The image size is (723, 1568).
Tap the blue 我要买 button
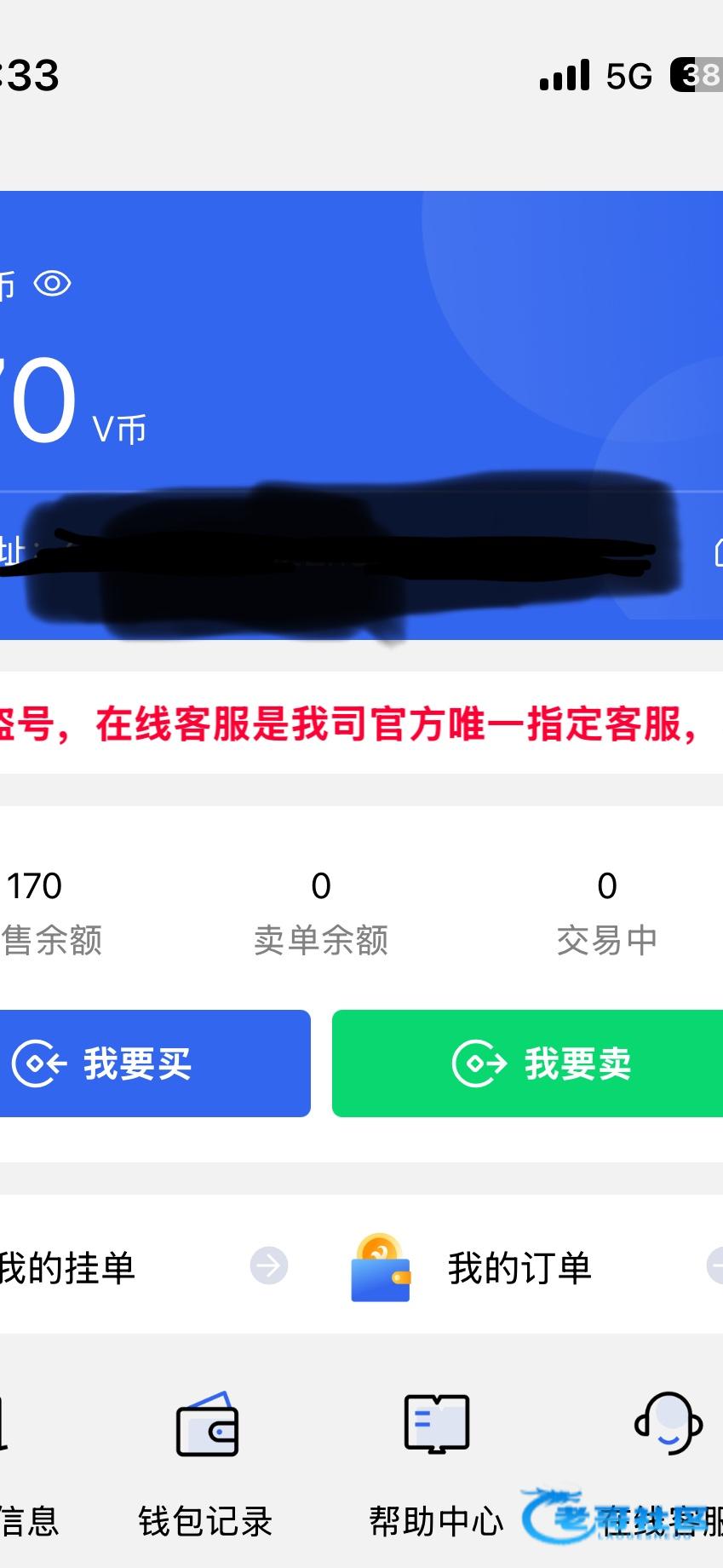point(153,1063)
